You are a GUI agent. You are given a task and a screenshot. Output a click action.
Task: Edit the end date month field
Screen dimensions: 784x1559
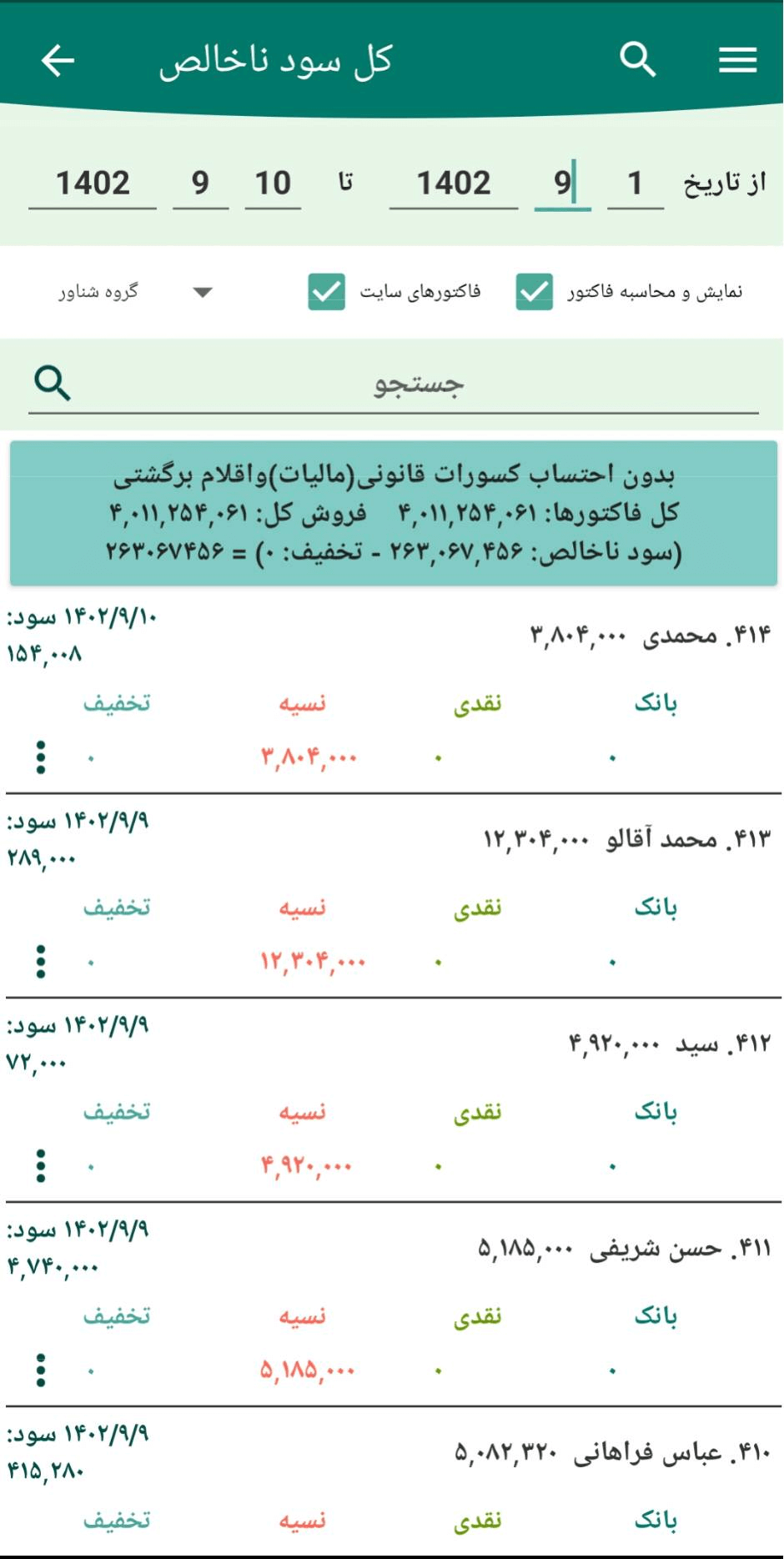(200, 184)
